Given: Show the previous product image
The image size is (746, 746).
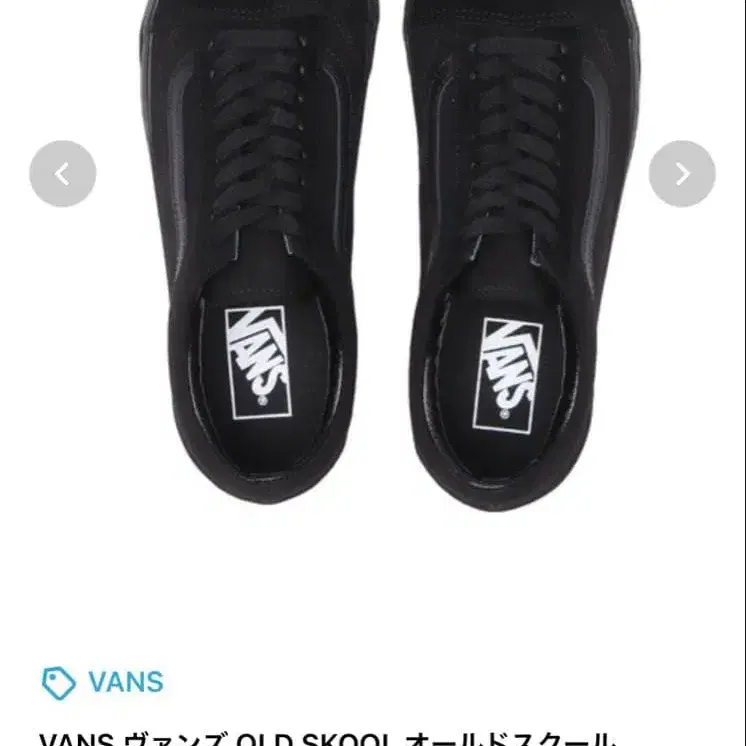Looking at the screenshot, I should pos(63,174).
